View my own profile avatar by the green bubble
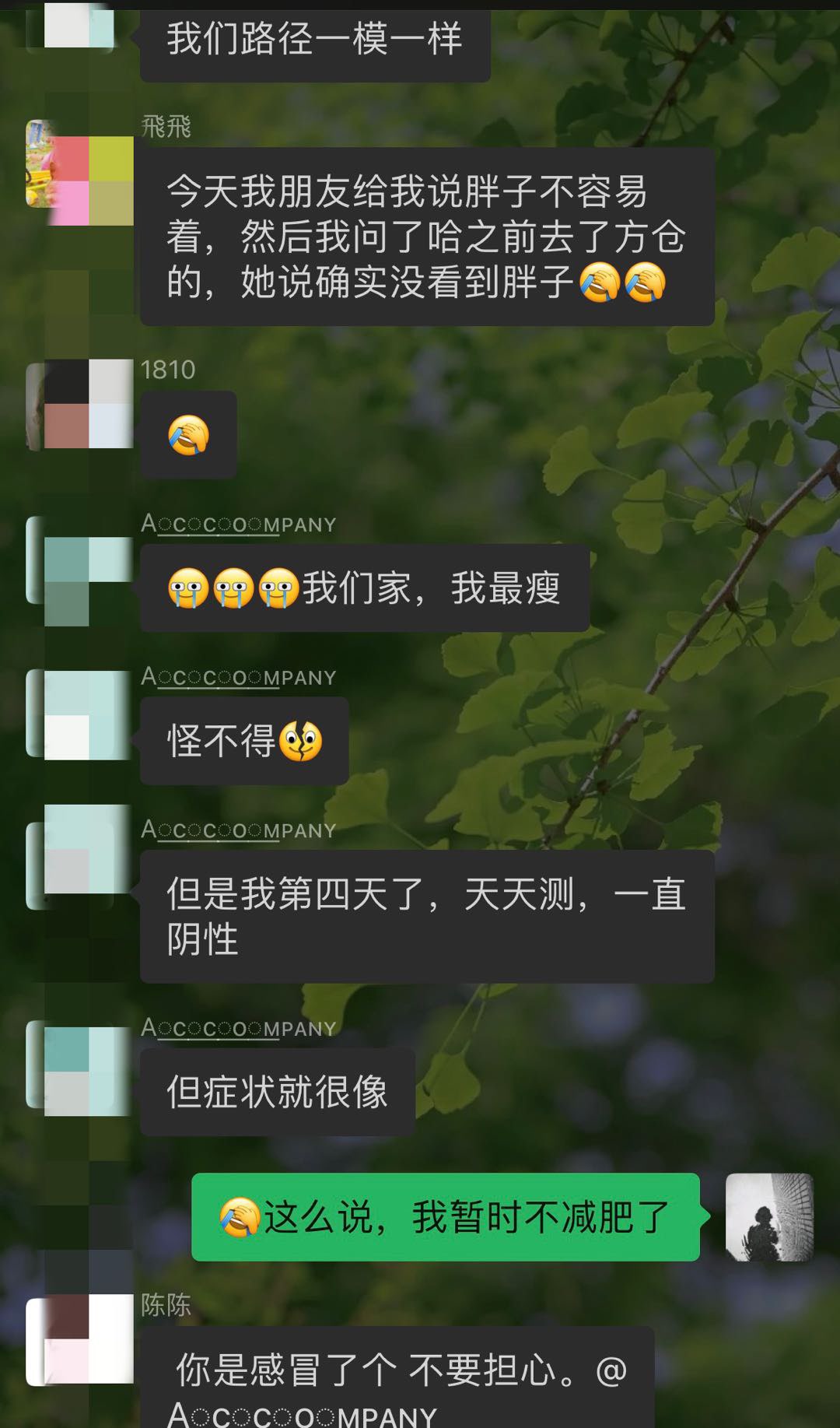The image size is (840, 1428). [768, 1216]
